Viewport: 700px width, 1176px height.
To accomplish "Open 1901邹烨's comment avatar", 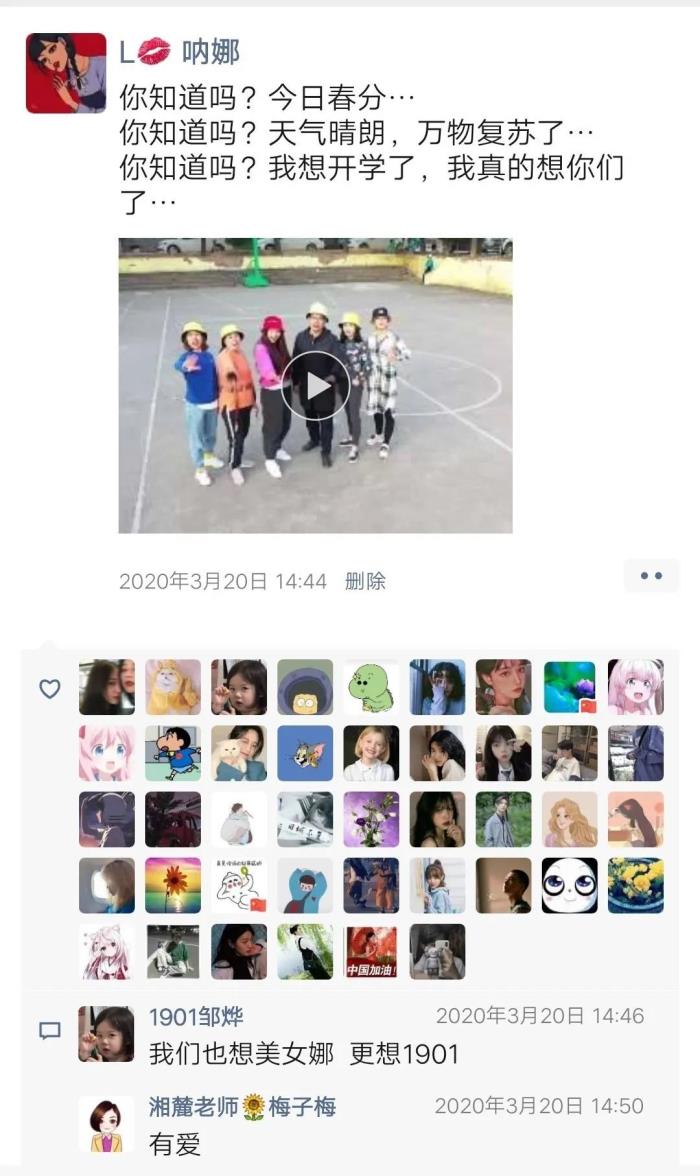I will pos(106,1034).
